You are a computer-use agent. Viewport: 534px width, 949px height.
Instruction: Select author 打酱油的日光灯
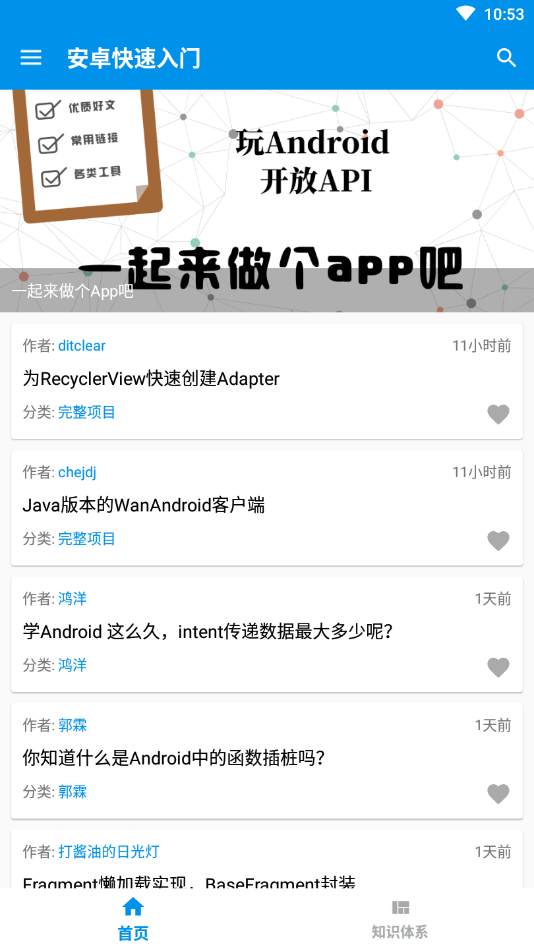[108, 852]
